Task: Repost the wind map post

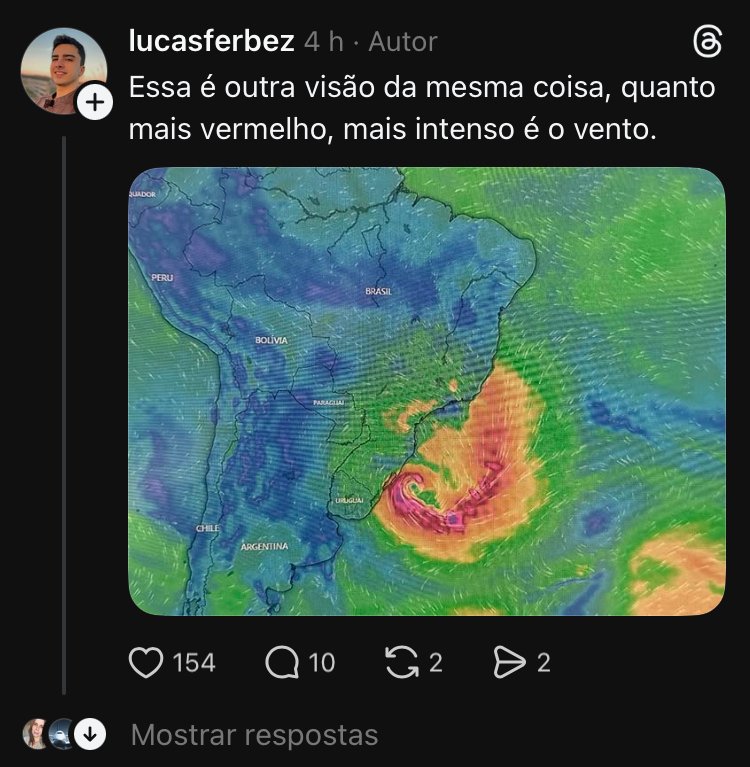Action: (401, 662)
